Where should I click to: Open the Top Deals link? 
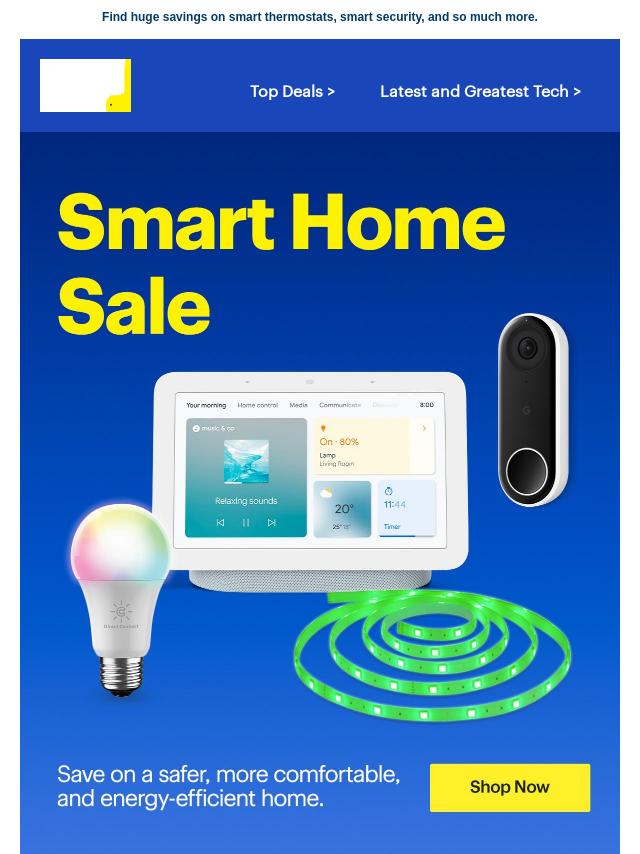(292, 91)
